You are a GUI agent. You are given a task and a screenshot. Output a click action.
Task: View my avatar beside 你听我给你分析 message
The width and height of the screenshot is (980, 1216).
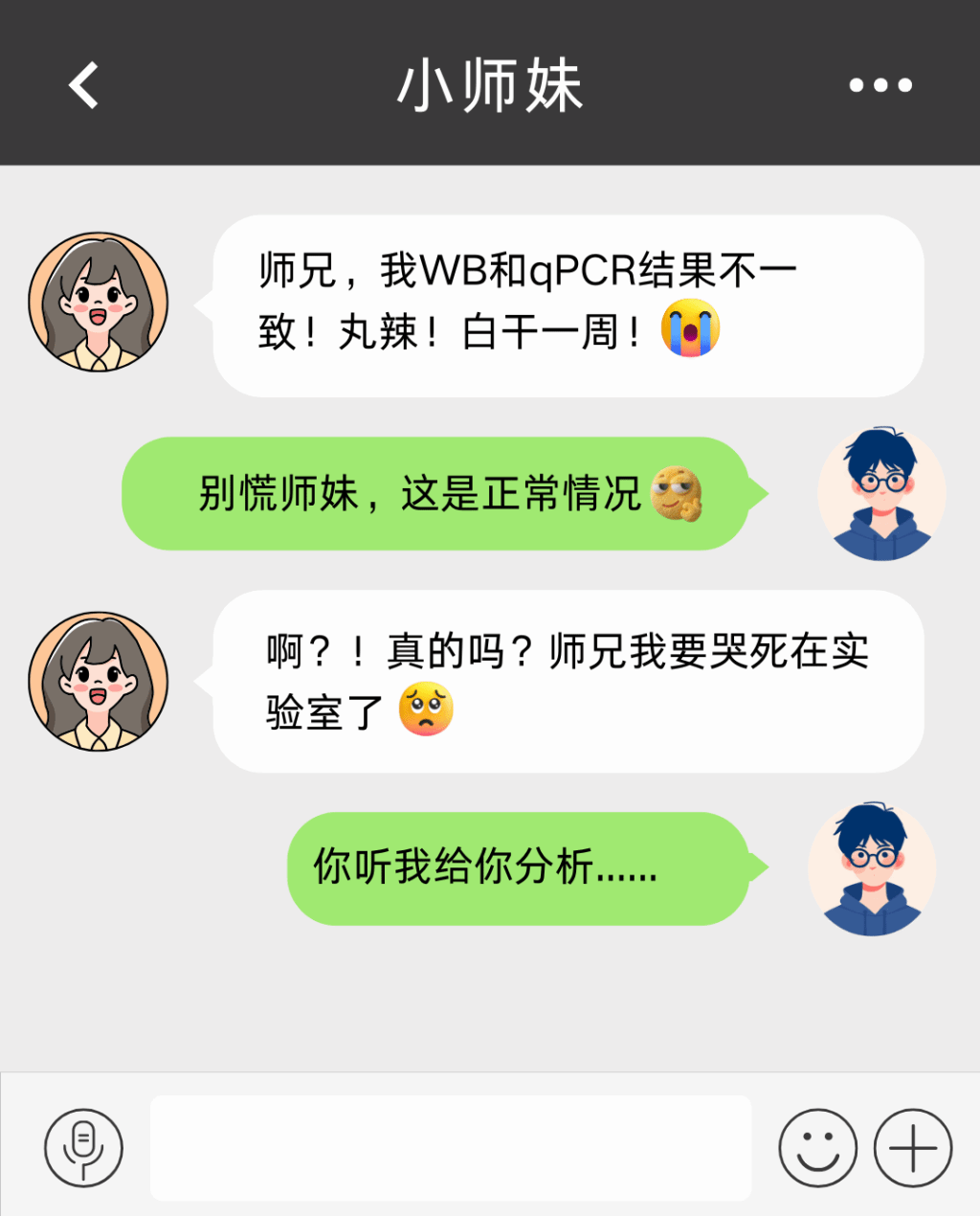[x=871, y=868]
